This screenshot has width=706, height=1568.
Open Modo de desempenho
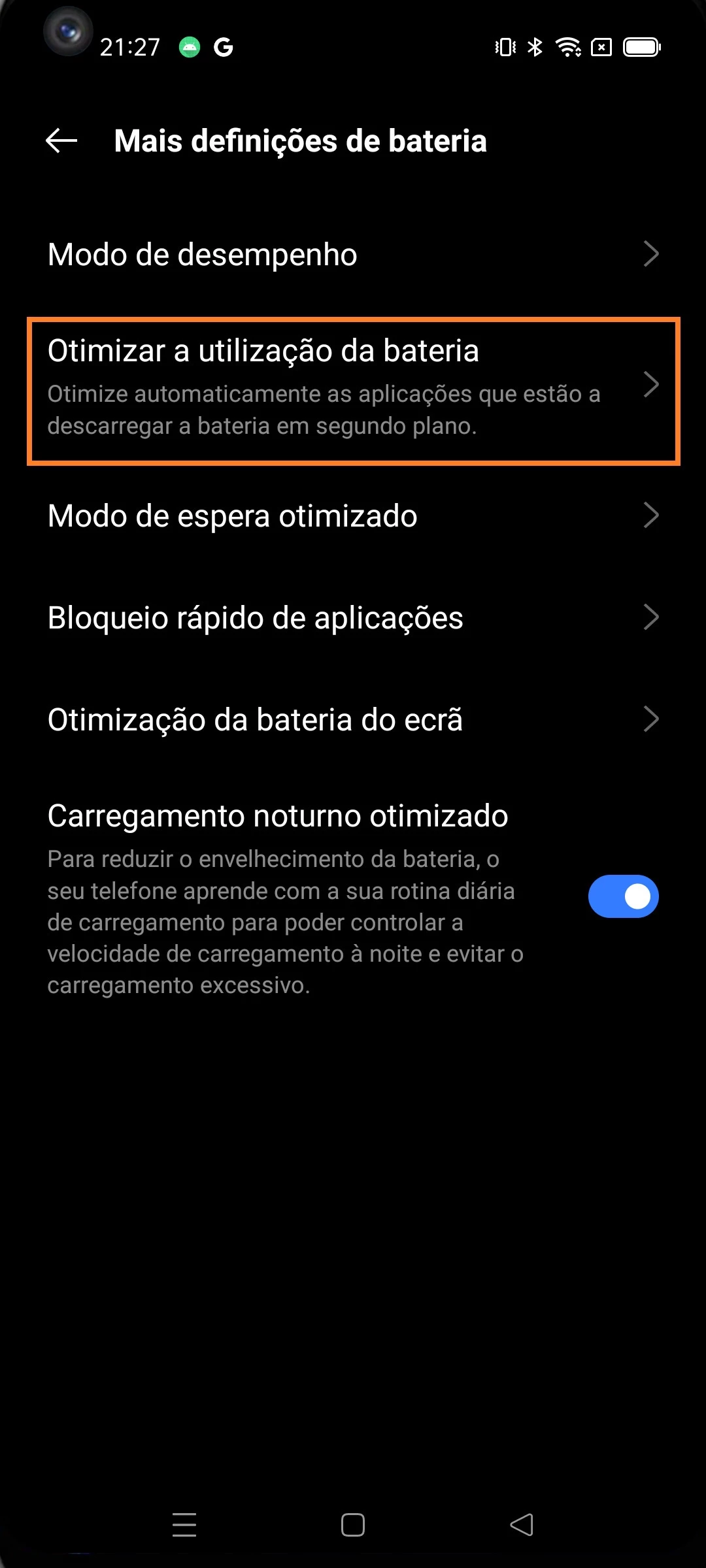pos(353,254)
